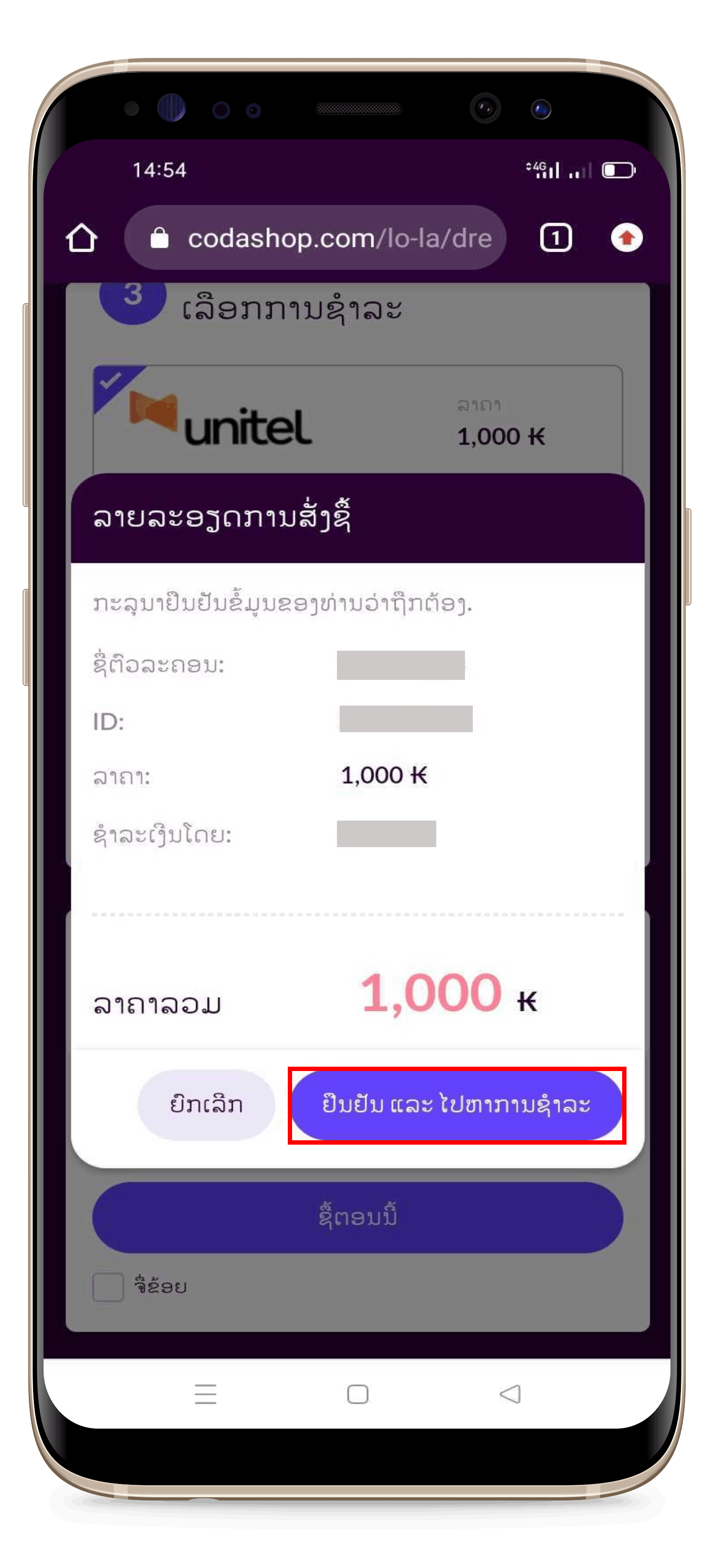Open the system recent apps menu
714x1568 pixels.
205,1393
